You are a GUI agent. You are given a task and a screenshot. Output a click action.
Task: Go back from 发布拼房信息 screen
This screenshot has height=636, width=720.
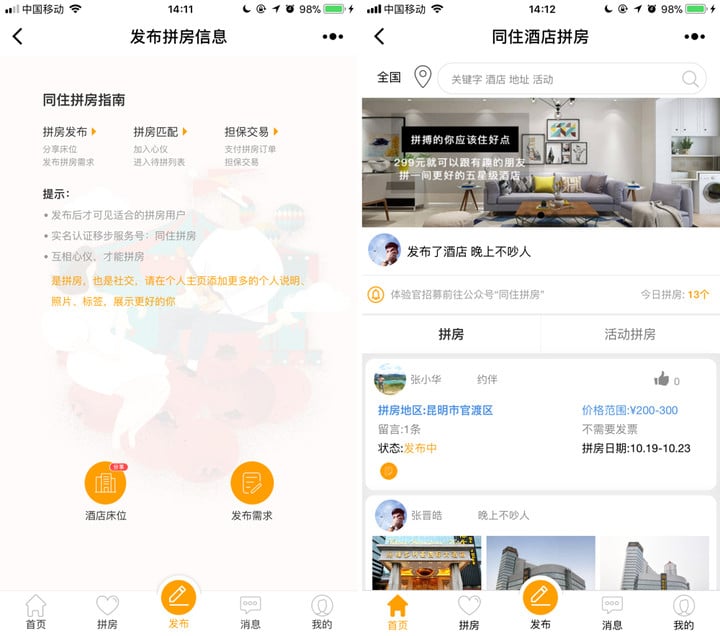pos(18,37)
